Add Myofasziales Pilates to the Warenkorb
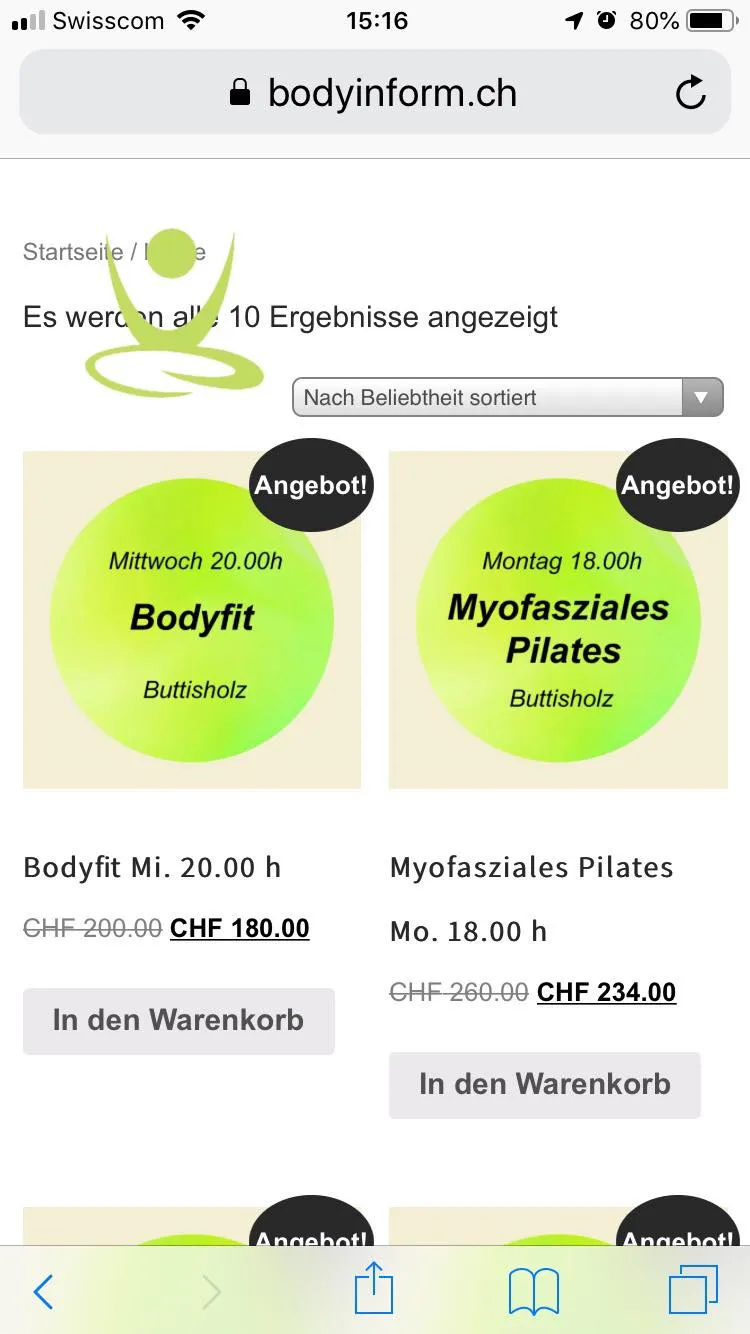750x1334 pixels. tap(544, 1084)
